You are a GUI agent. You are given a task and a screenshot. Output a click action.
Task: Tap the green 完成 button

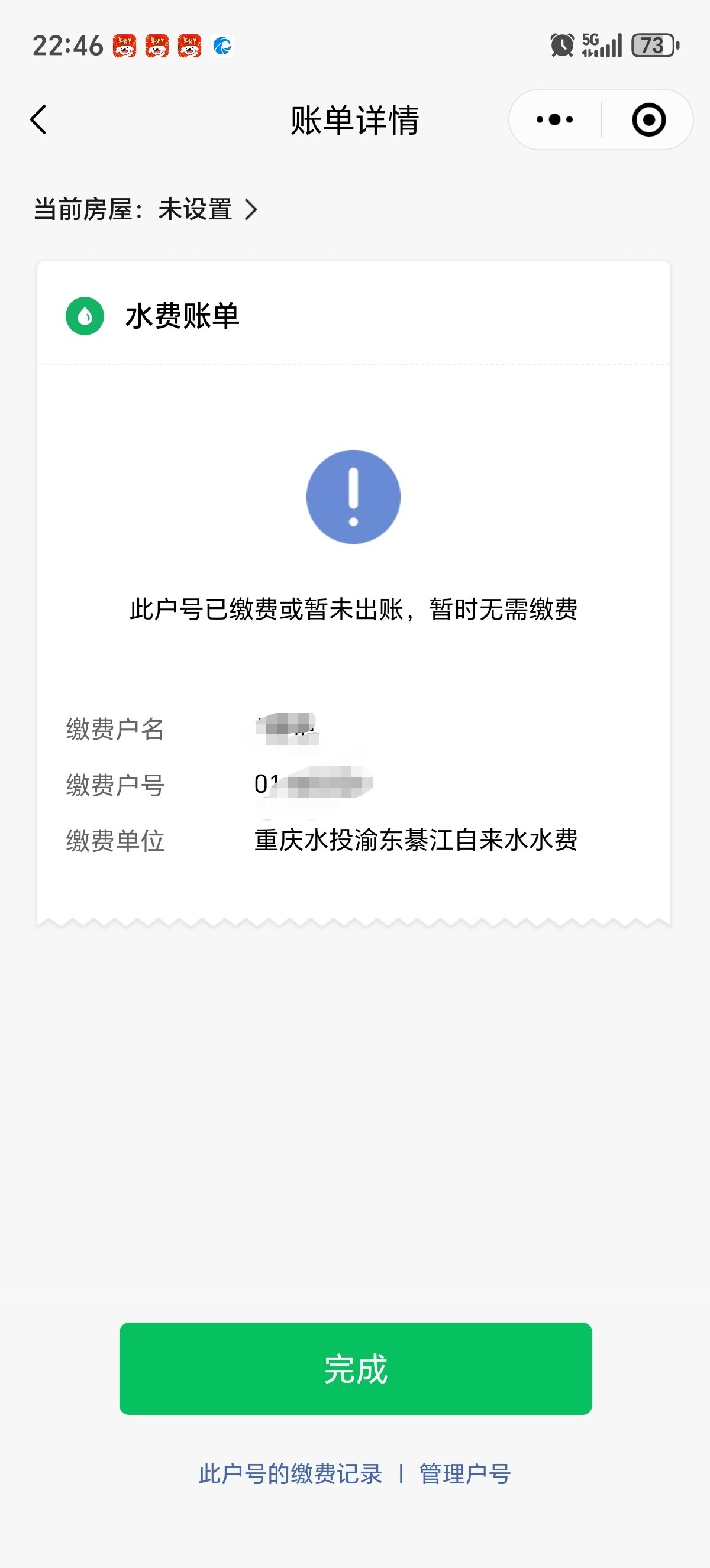click(x=356, y=1368)
